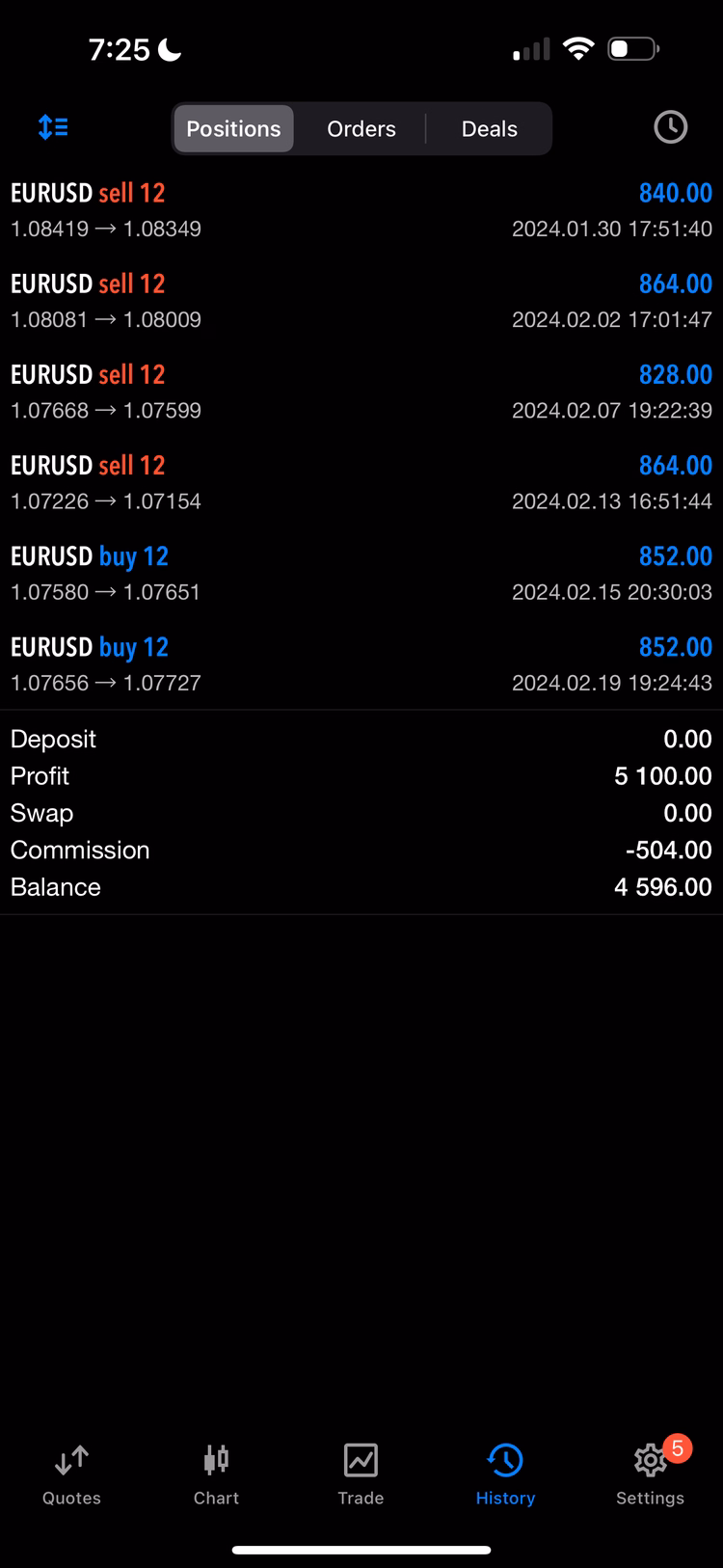Open EURUSD sell position dated 2024.02.02

tap(361, 301)
